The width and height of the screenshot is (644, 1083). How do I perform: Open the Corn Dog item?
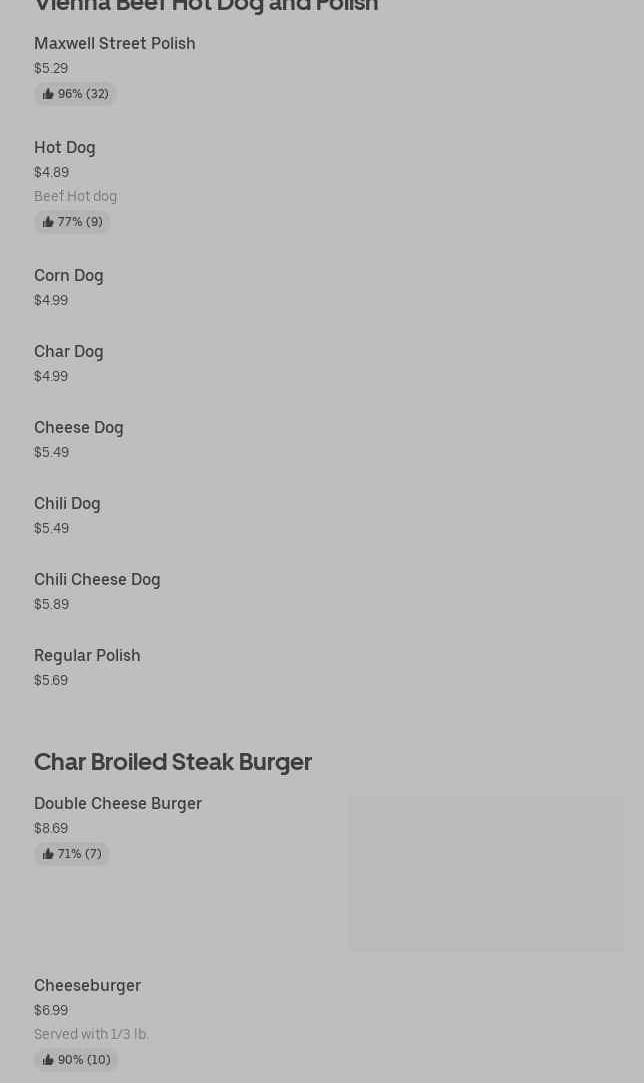click(69, 276)
